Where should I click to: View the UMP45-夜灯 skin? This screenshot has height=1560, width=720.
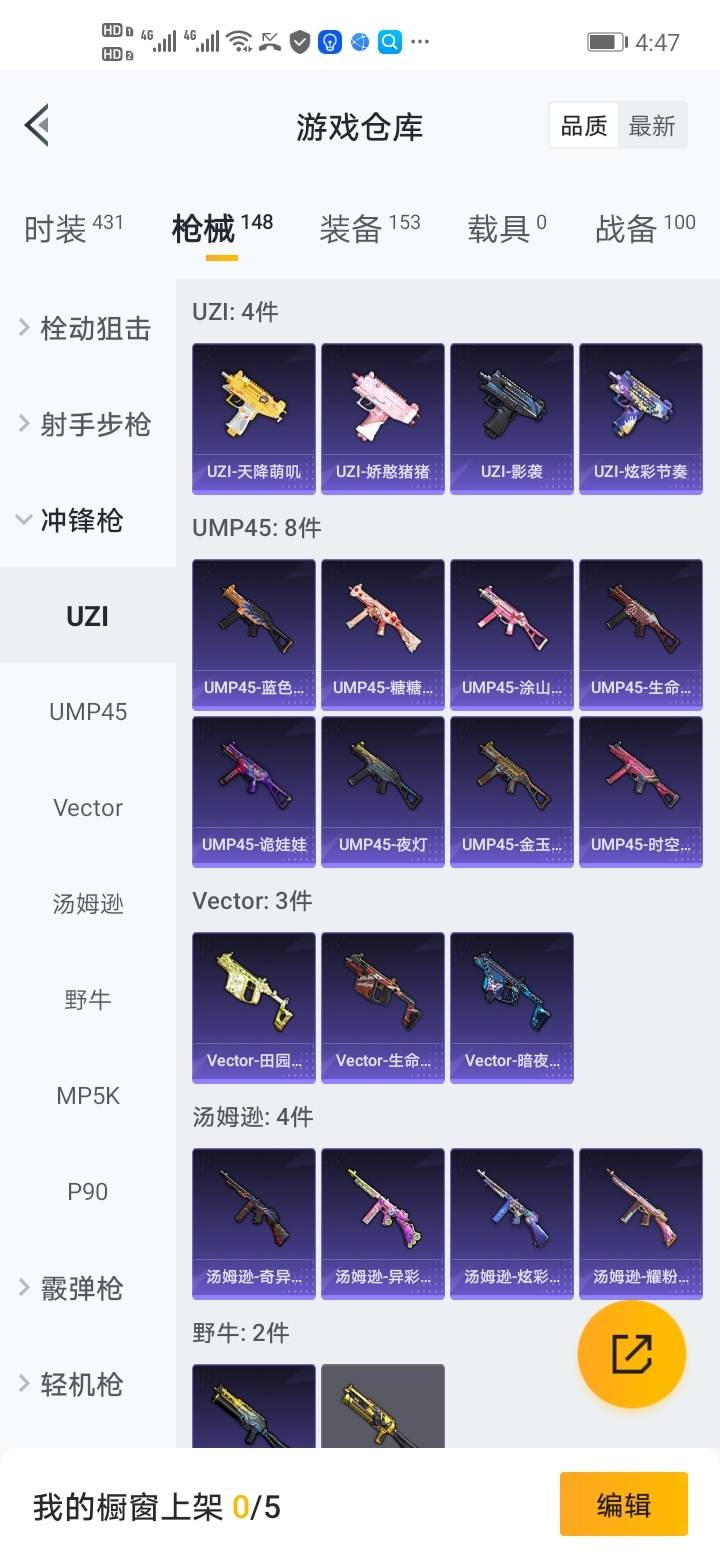point(383,790)
